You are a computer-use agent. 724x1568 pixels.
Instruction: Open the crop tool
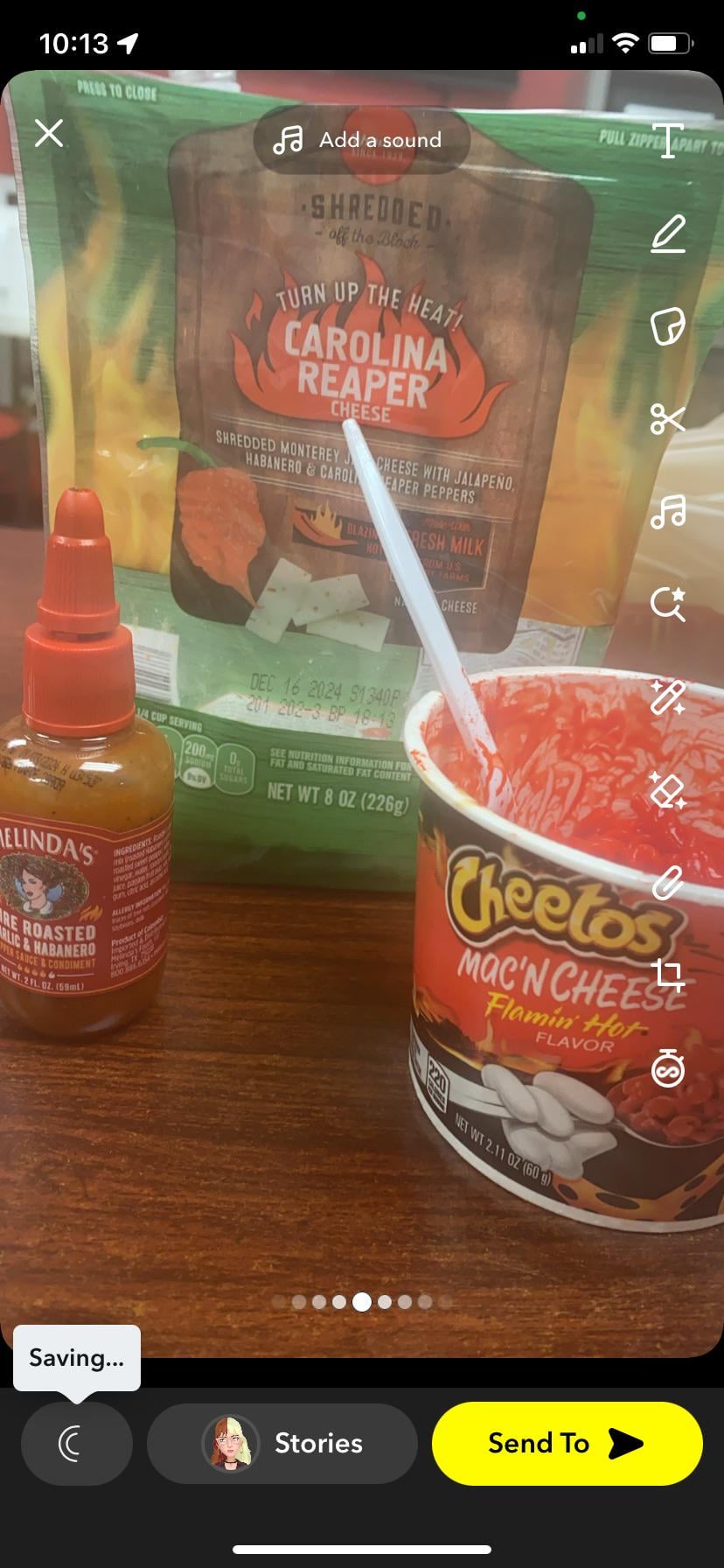click(667, 975)
